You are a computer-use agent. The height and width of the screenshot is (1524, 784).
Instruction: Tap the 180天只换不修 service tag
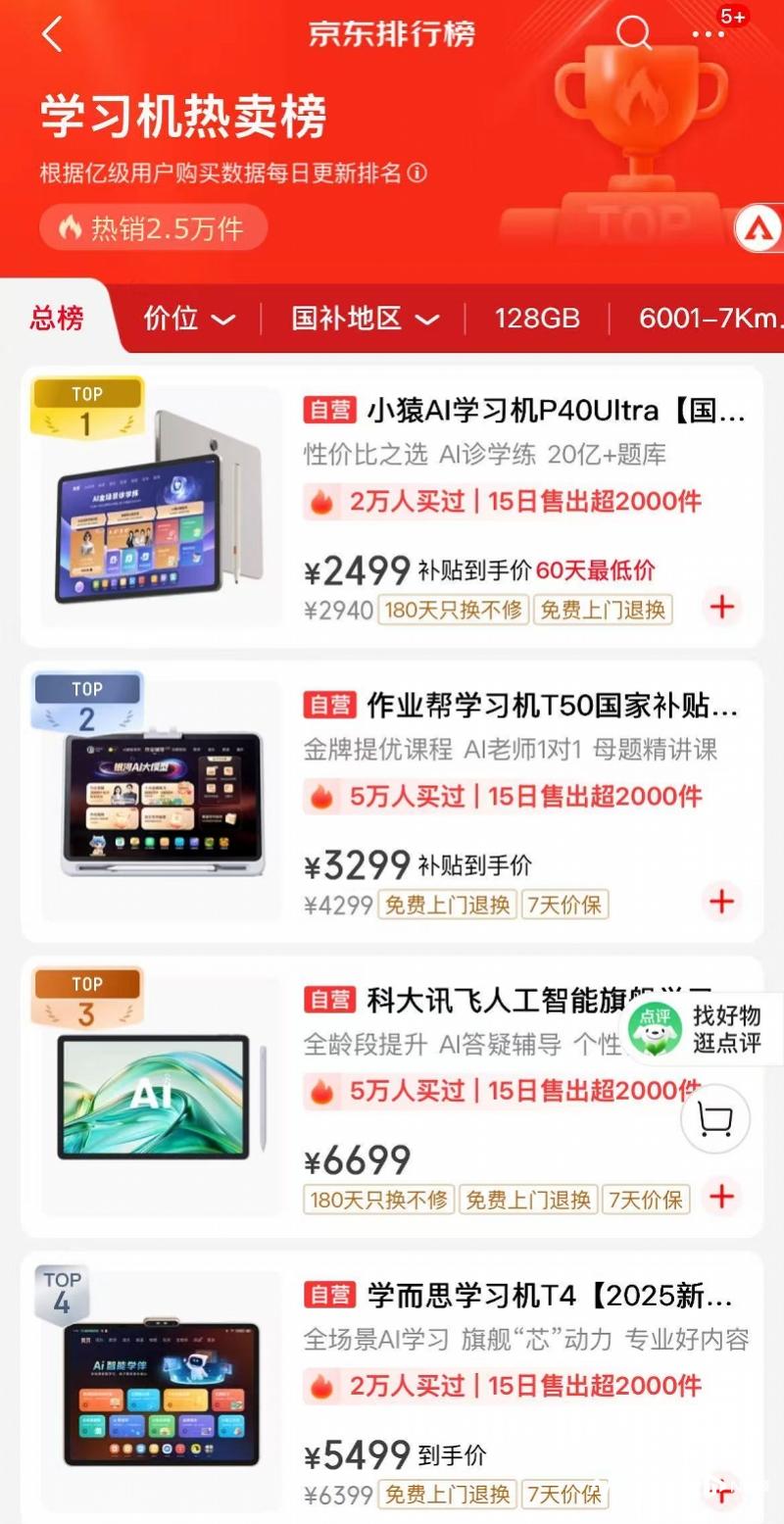click(378, 1199)
